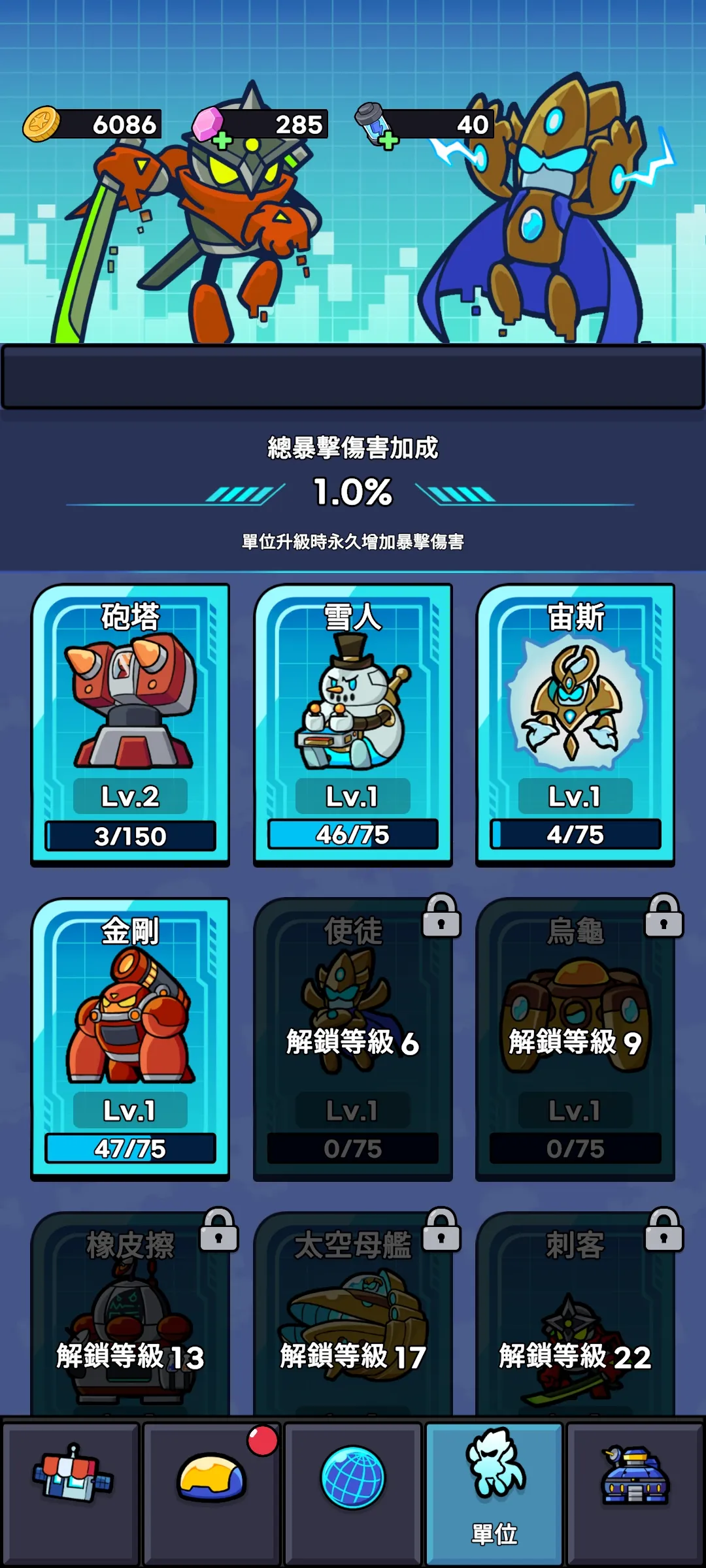Open the 雪人 unit card
Screen dimensions: 706x1568
click(x=352, y=724)
